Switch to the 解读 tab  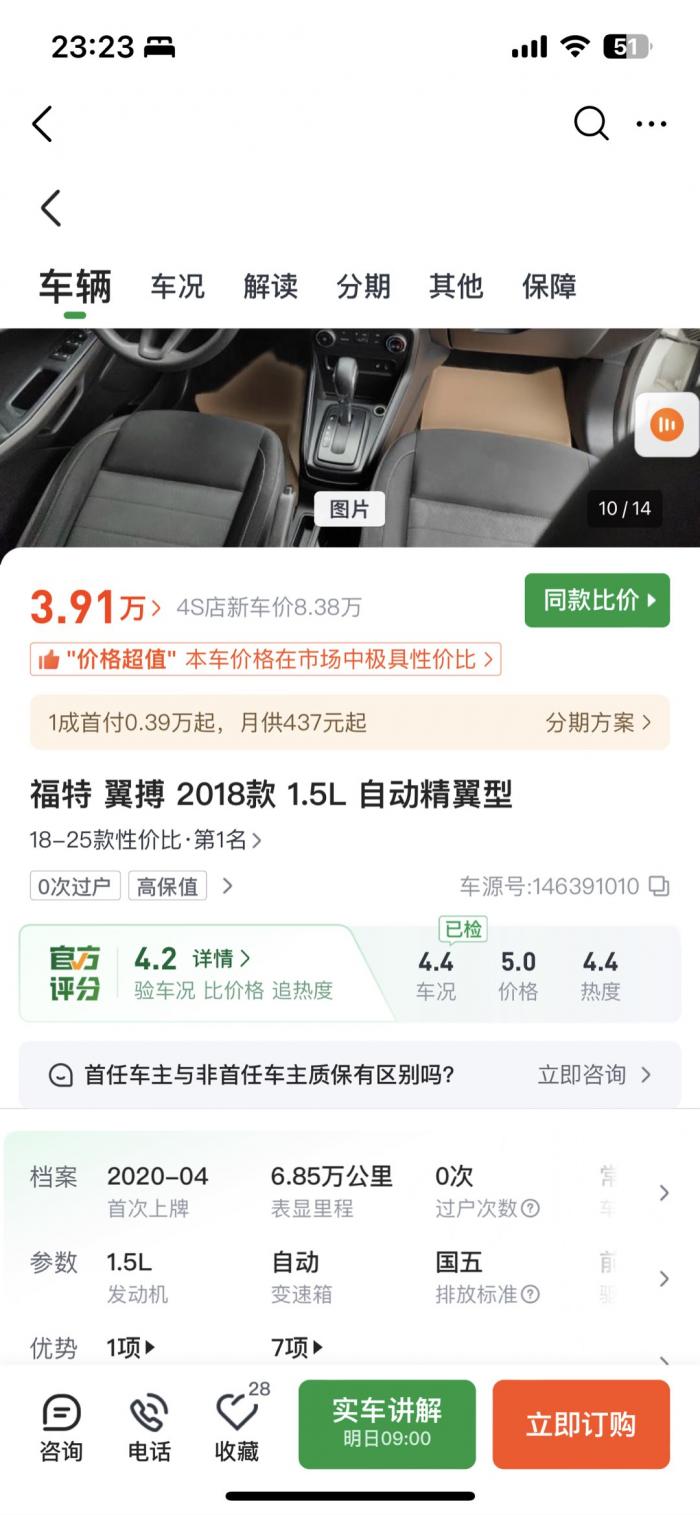click(271, 287)
